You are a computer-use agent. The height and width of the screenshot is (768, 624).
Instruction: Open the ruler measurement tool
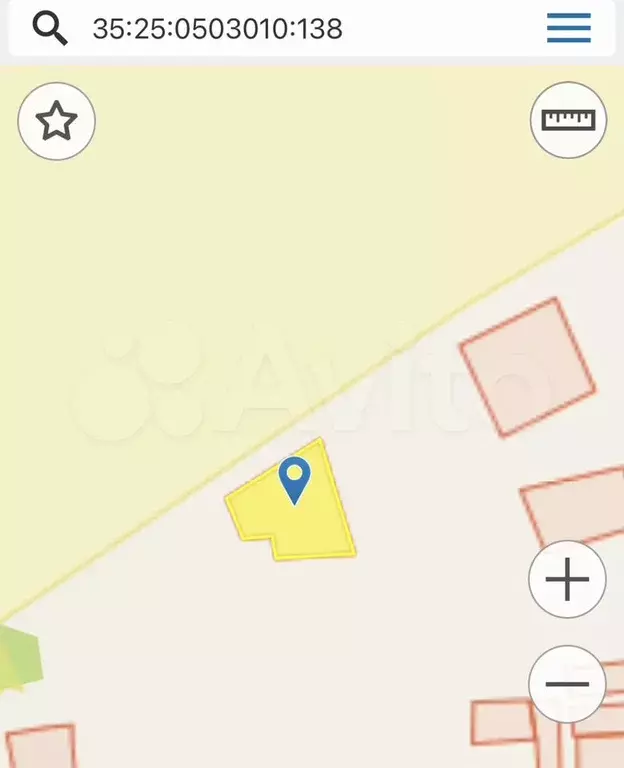pyautogui.click(x=568, y=120)
